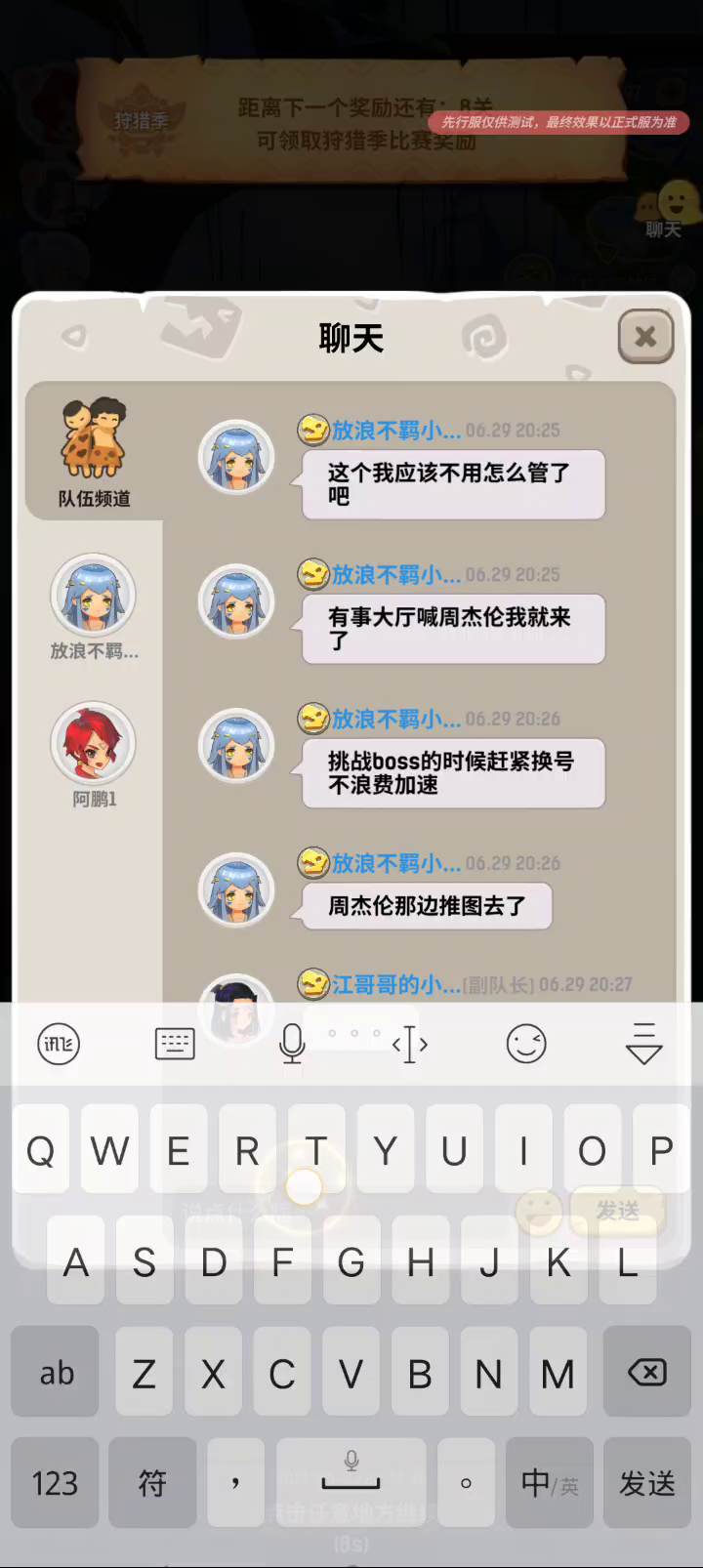Hide the keyboard with collapse arrow
Screen dimensions: 703x1568
(x=643, y=1044)
